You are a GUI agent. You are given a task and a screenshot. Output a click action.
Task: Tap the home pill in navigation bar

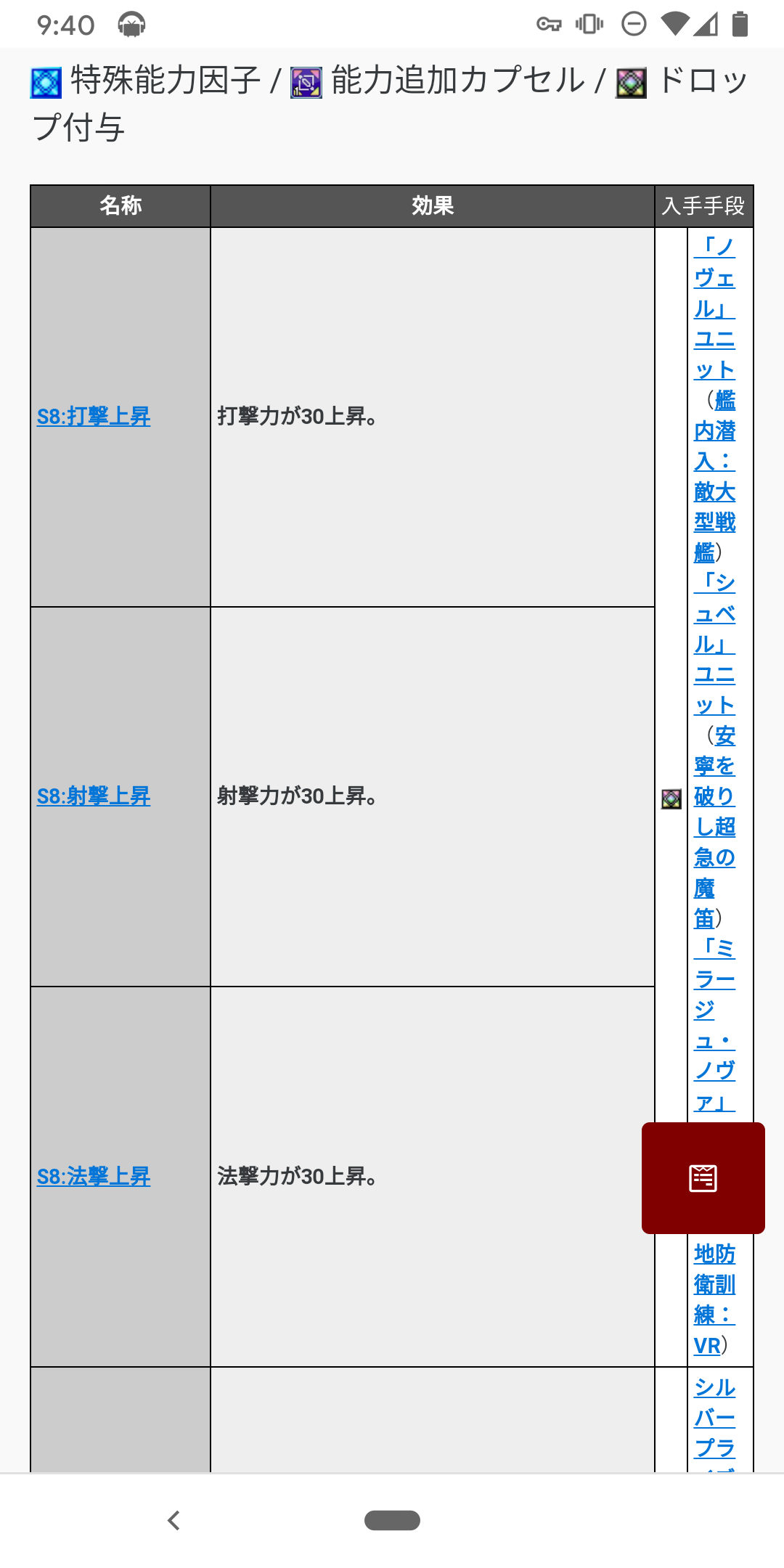pos(392,1520)
